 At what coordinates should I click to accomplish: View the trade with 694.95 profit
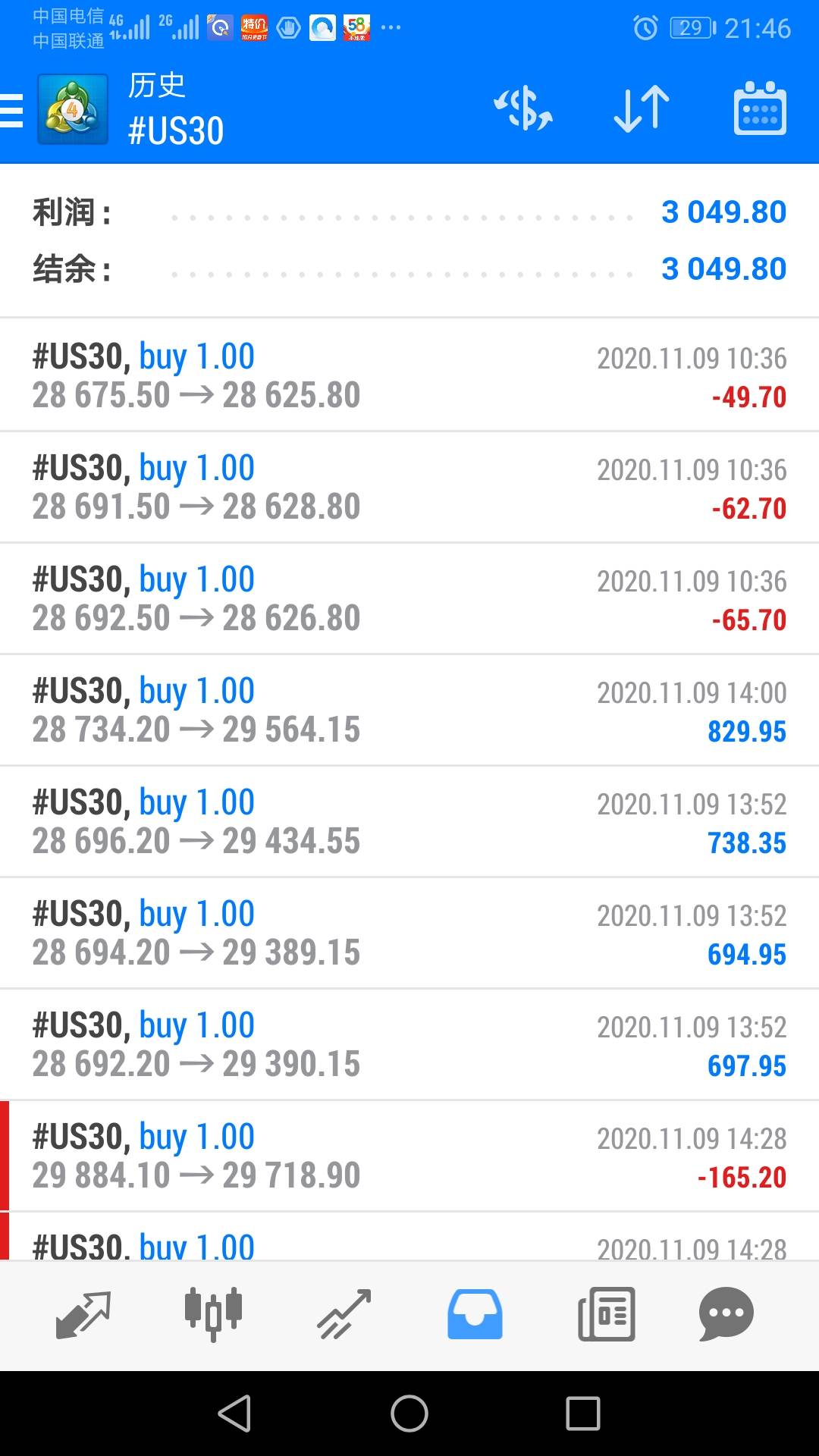point(409,933)
